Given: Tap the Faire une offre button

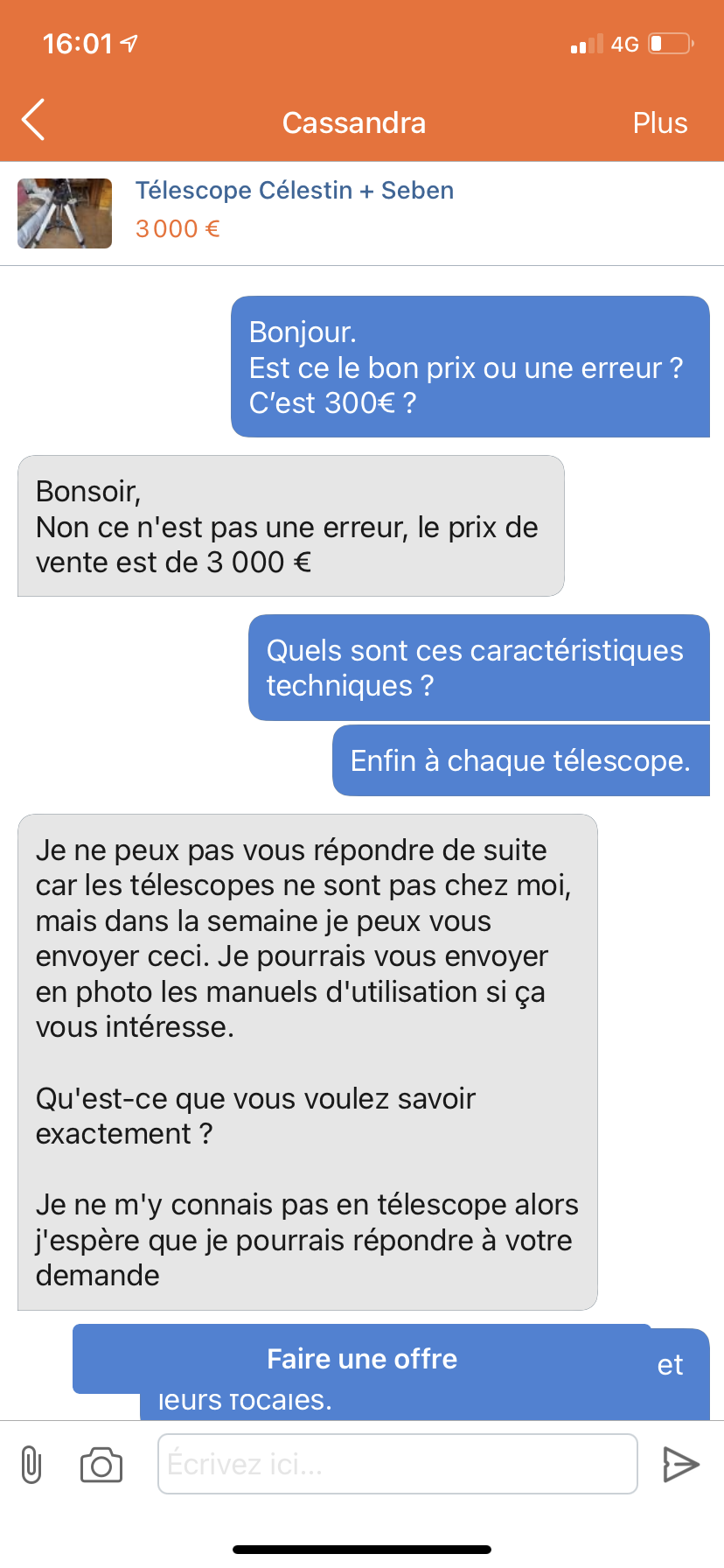Looking at the screenshot, I should pyautogui.click(x=362, y=1359).
